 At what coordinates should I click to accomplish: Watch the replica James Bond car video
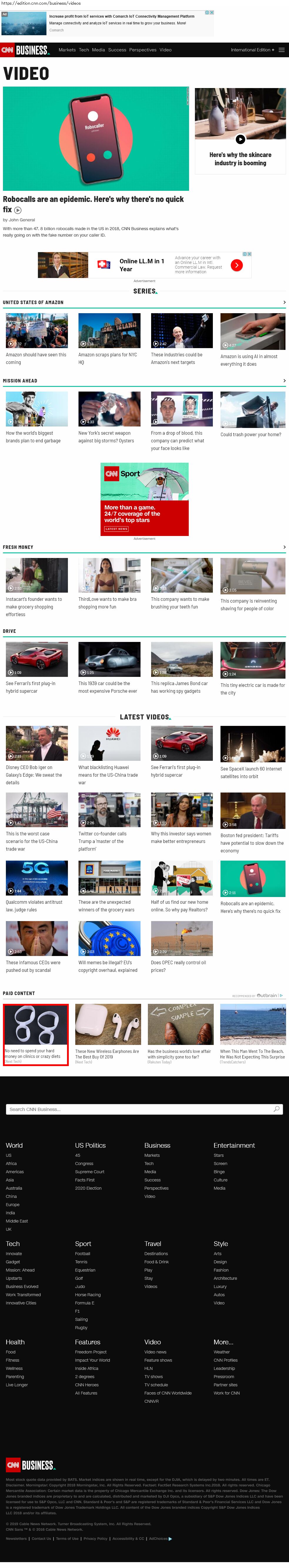182,659
